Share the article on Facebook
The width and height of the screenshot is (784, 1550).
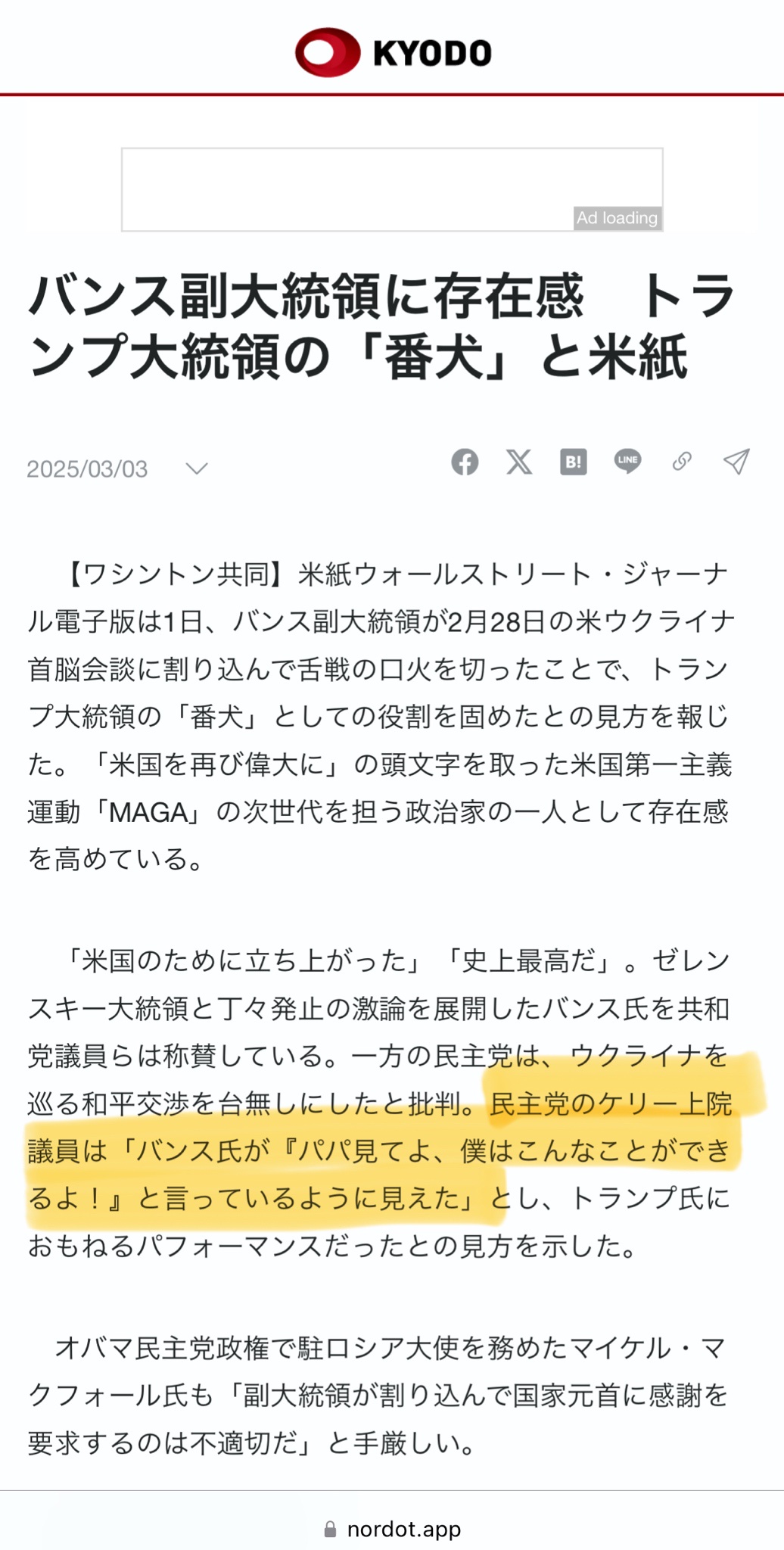pos(465,462)
